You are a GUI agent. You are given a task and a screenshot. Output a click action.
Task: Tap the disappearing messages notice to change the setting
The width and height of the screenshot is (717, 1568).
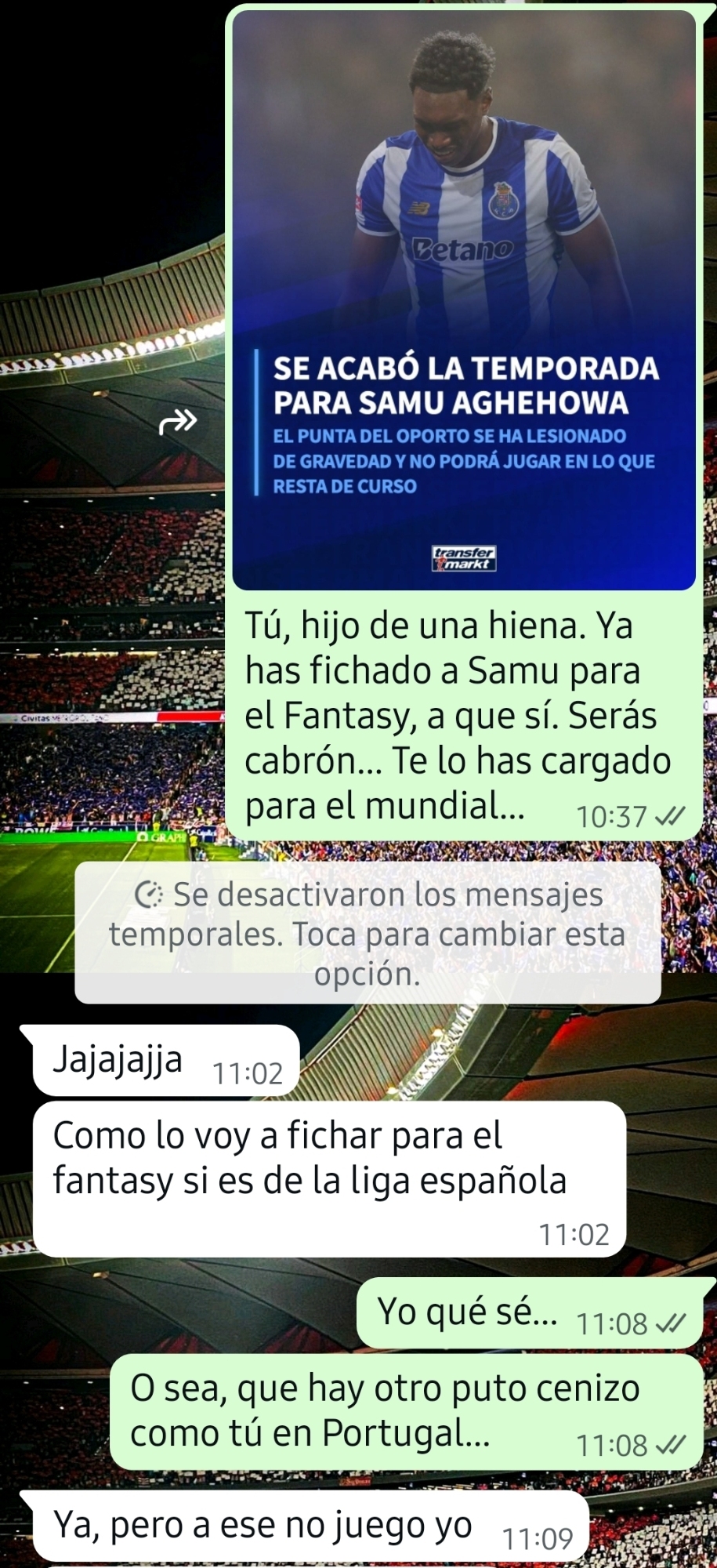(368, 933)
